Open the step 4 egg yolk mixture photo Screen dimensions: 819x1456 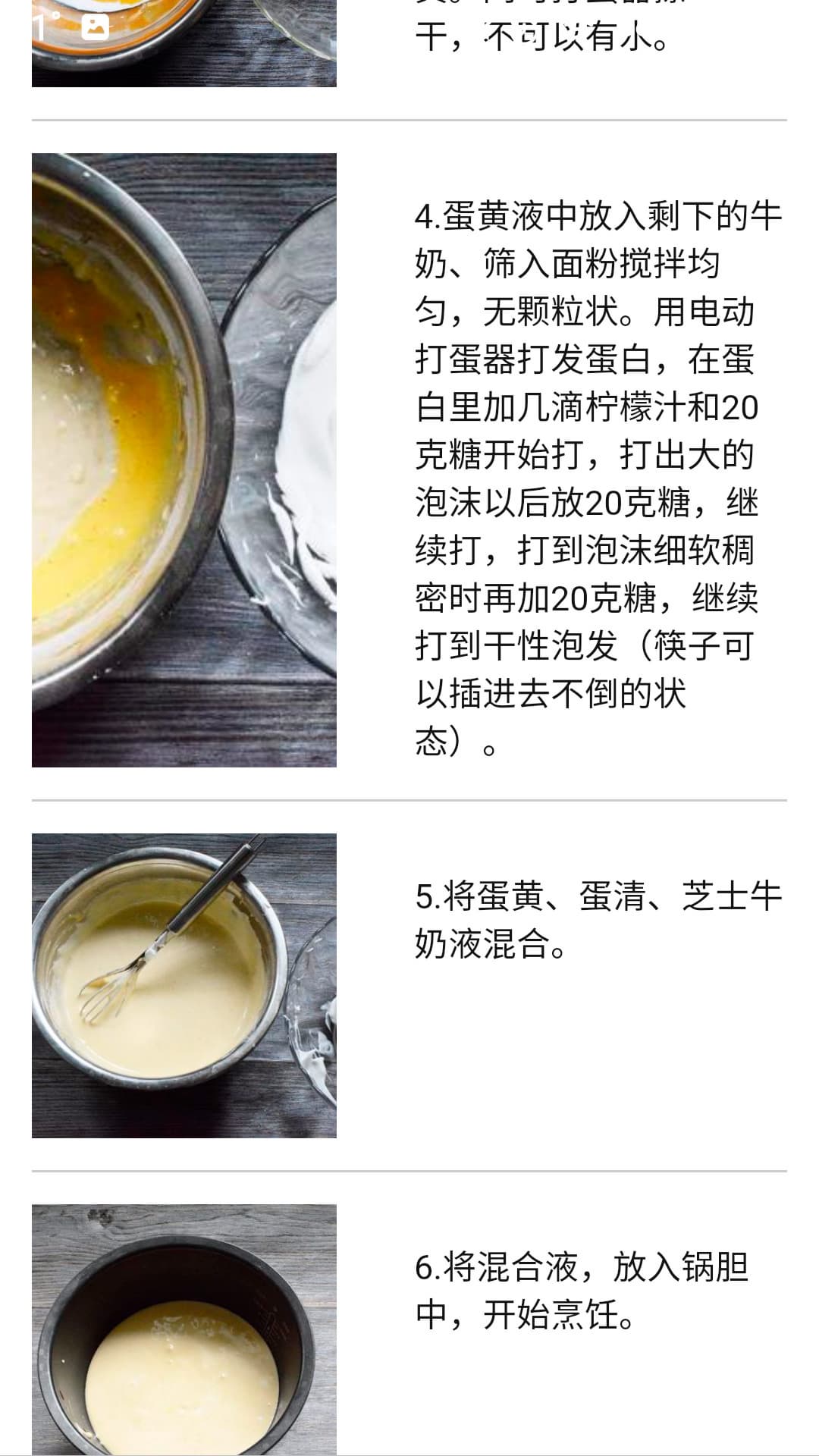tap(184, 460)
